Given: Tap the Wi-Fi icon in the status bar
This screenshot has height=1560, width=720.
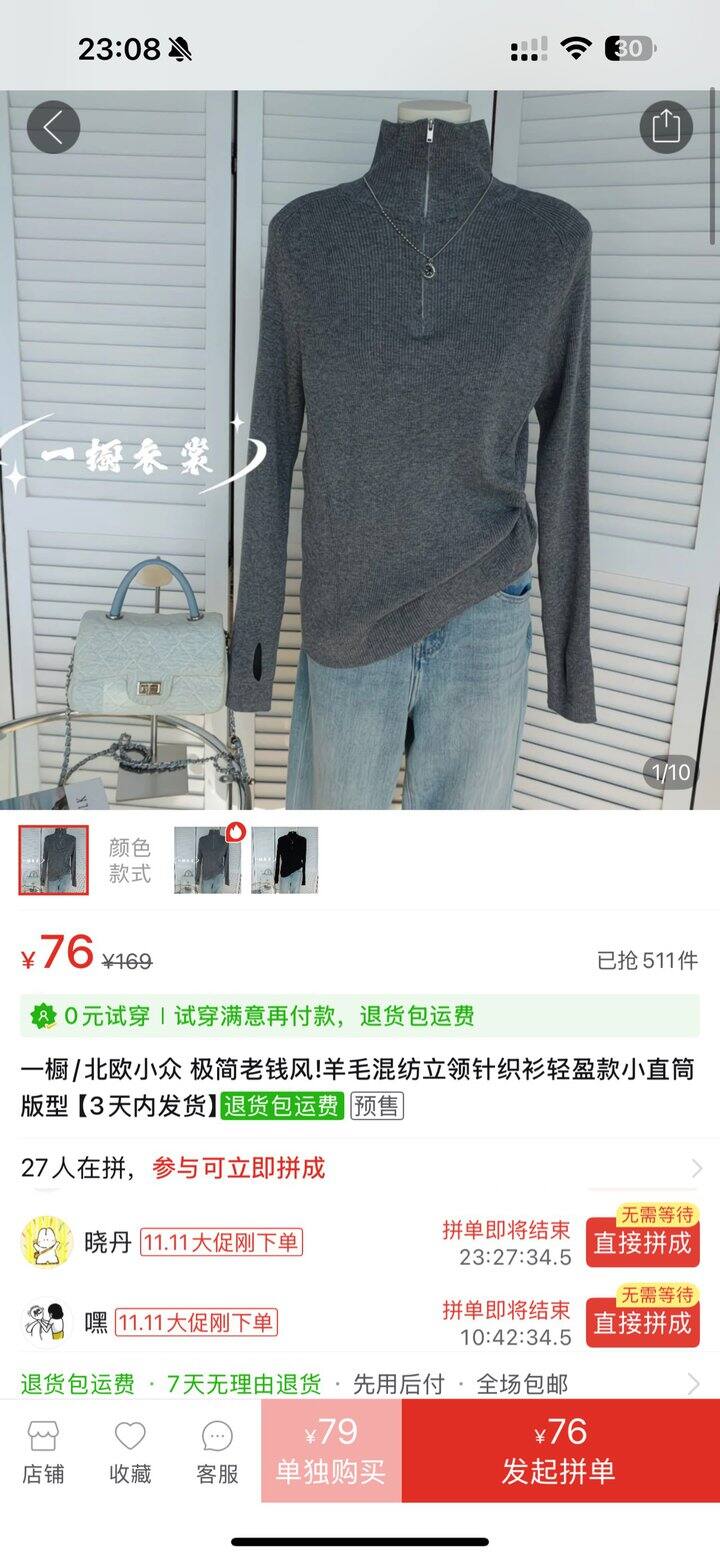Looking at the screenshot, I should (x=574, y=46).
